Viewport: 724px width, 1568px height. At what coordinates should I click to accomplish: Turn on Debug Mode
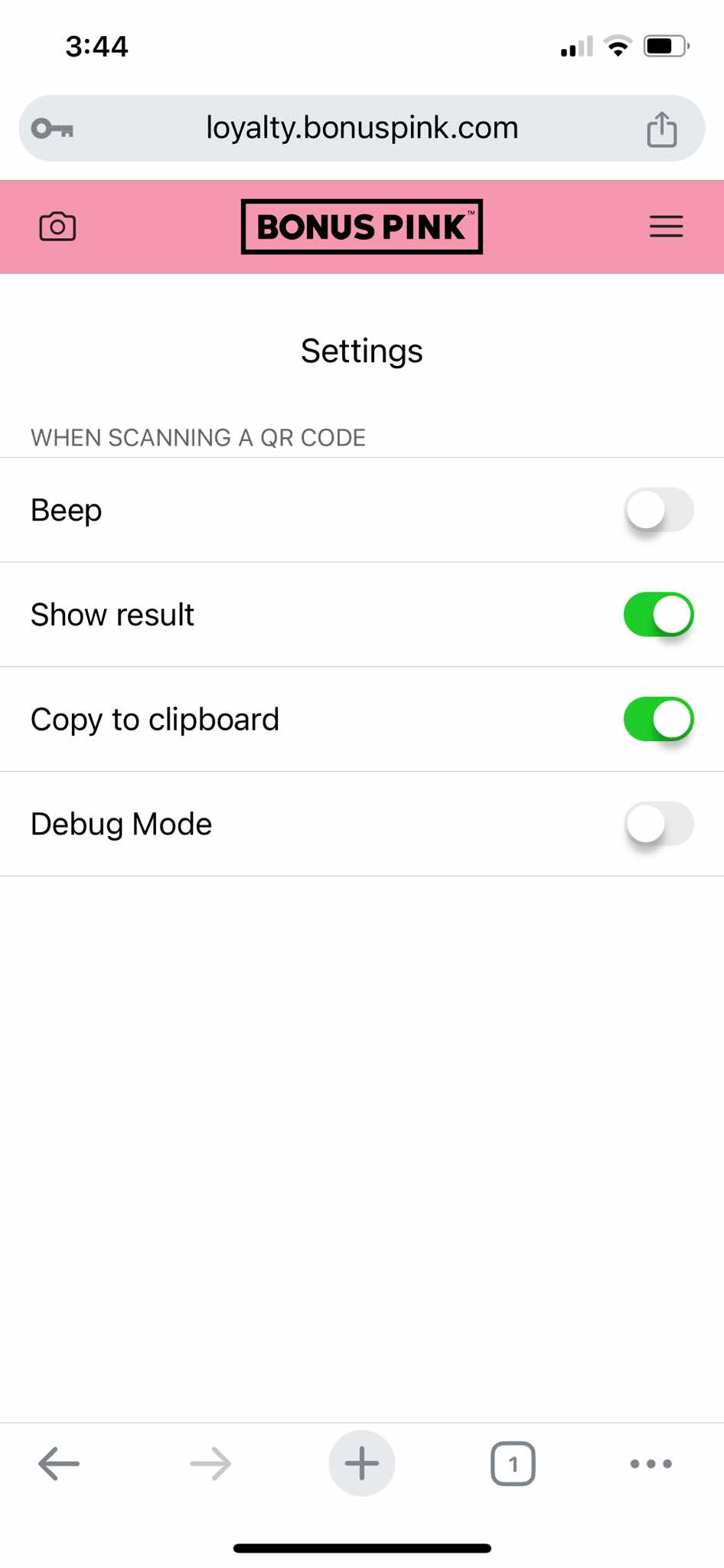click(659, 824)
